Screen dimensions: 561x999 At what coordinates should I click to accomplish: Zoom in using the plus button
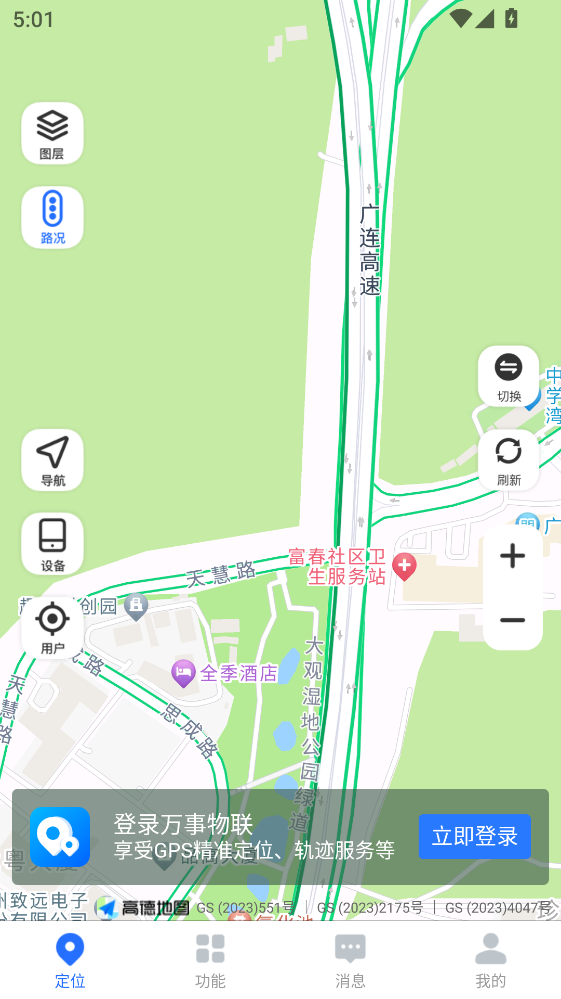click(513, 556)
